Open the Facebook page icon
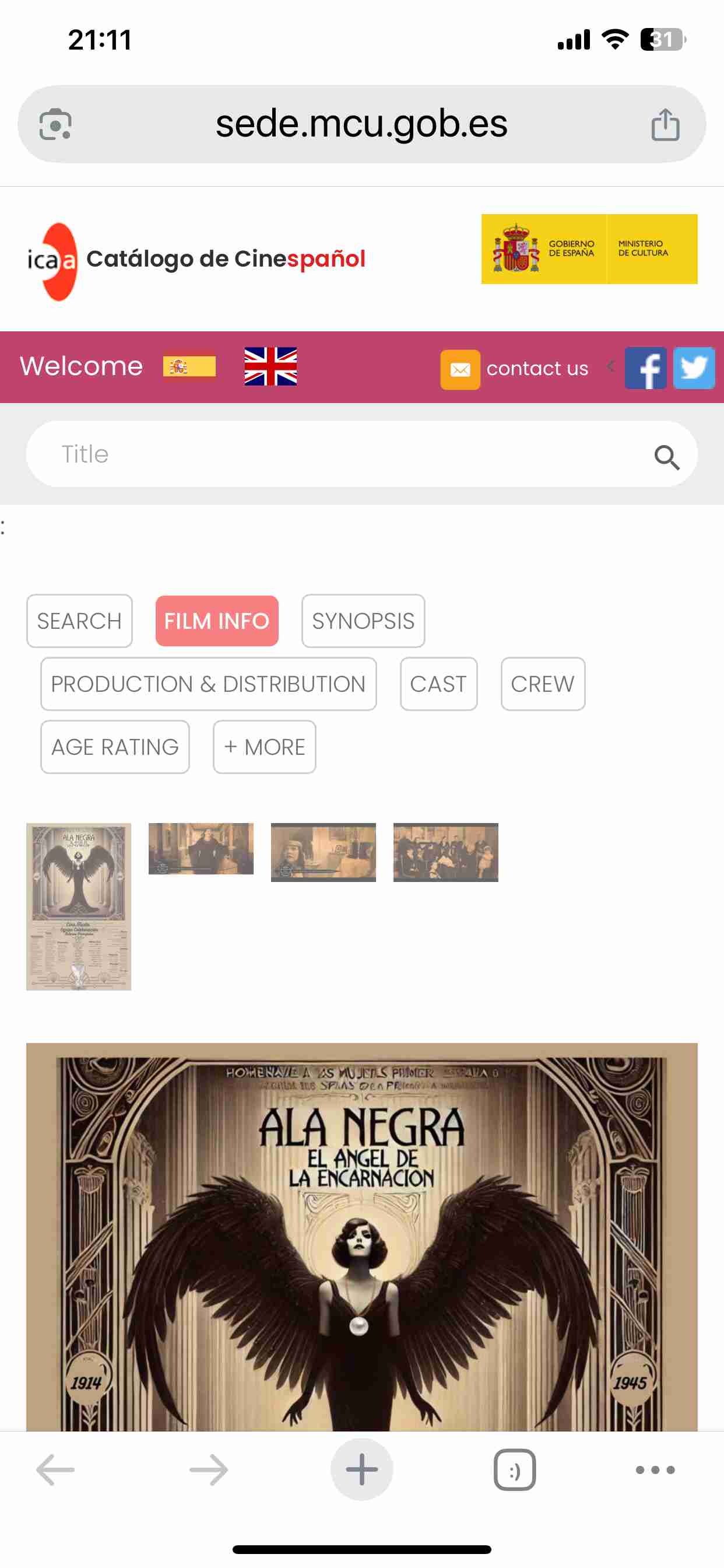This screenshot has width=724, height=1568. click(645, 367)
